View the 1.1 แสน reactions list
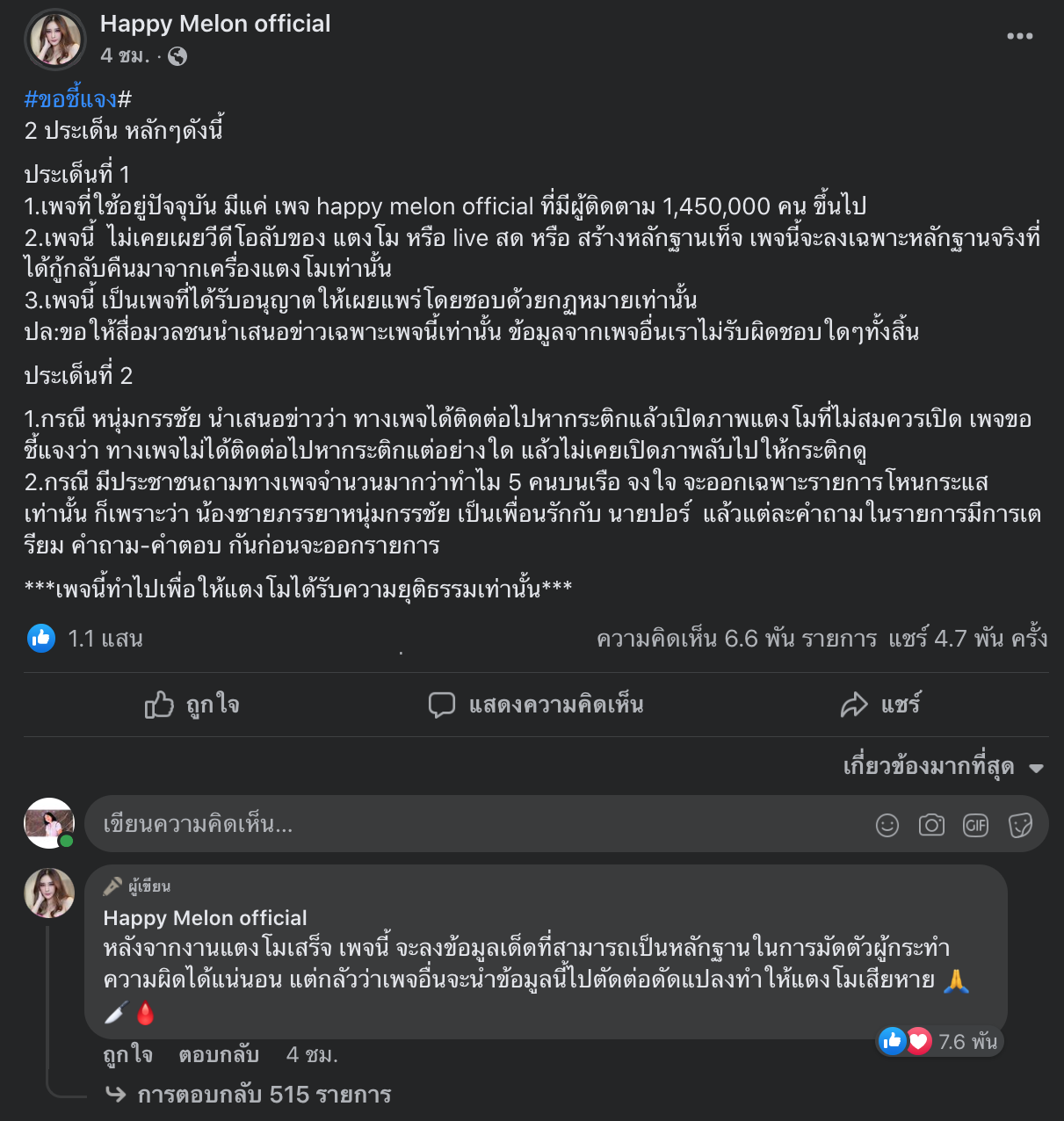 pos(85,639)
